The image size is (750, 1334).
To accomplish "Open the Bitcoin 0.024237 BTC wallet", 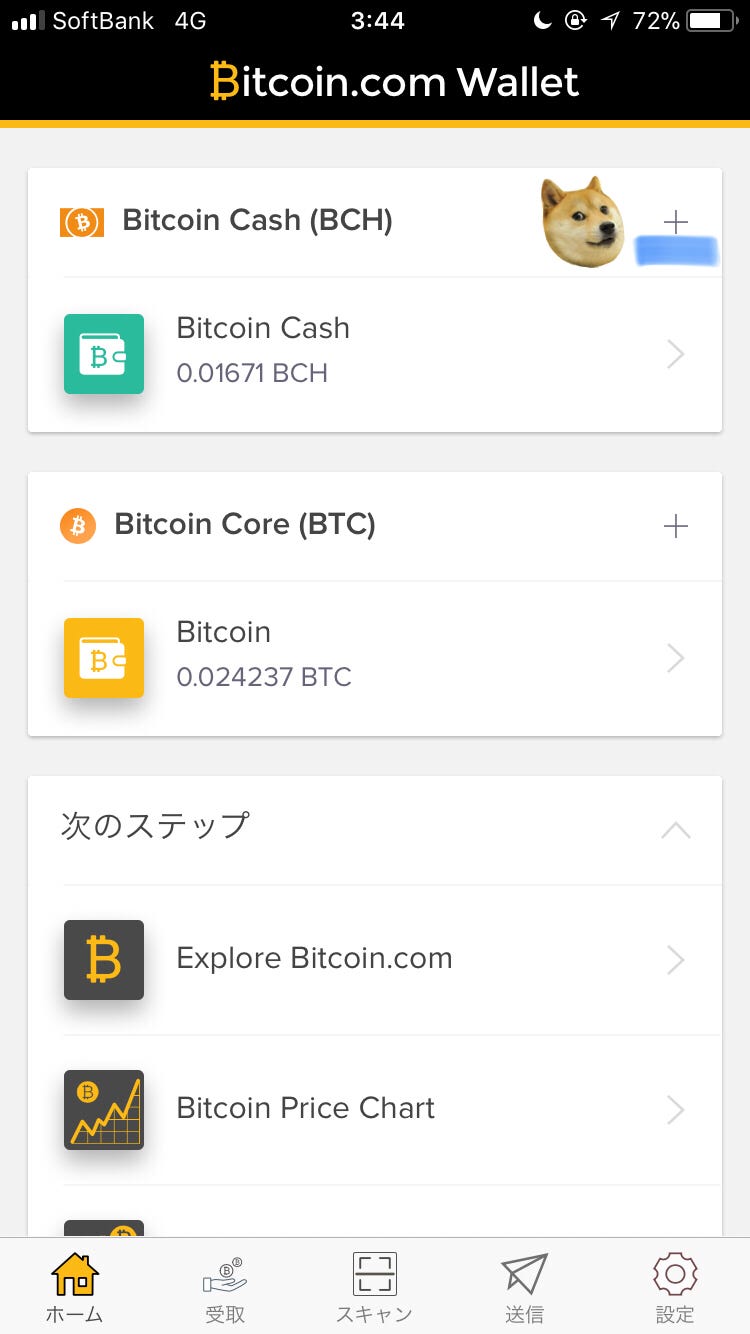I will click(x=375, y=658).
